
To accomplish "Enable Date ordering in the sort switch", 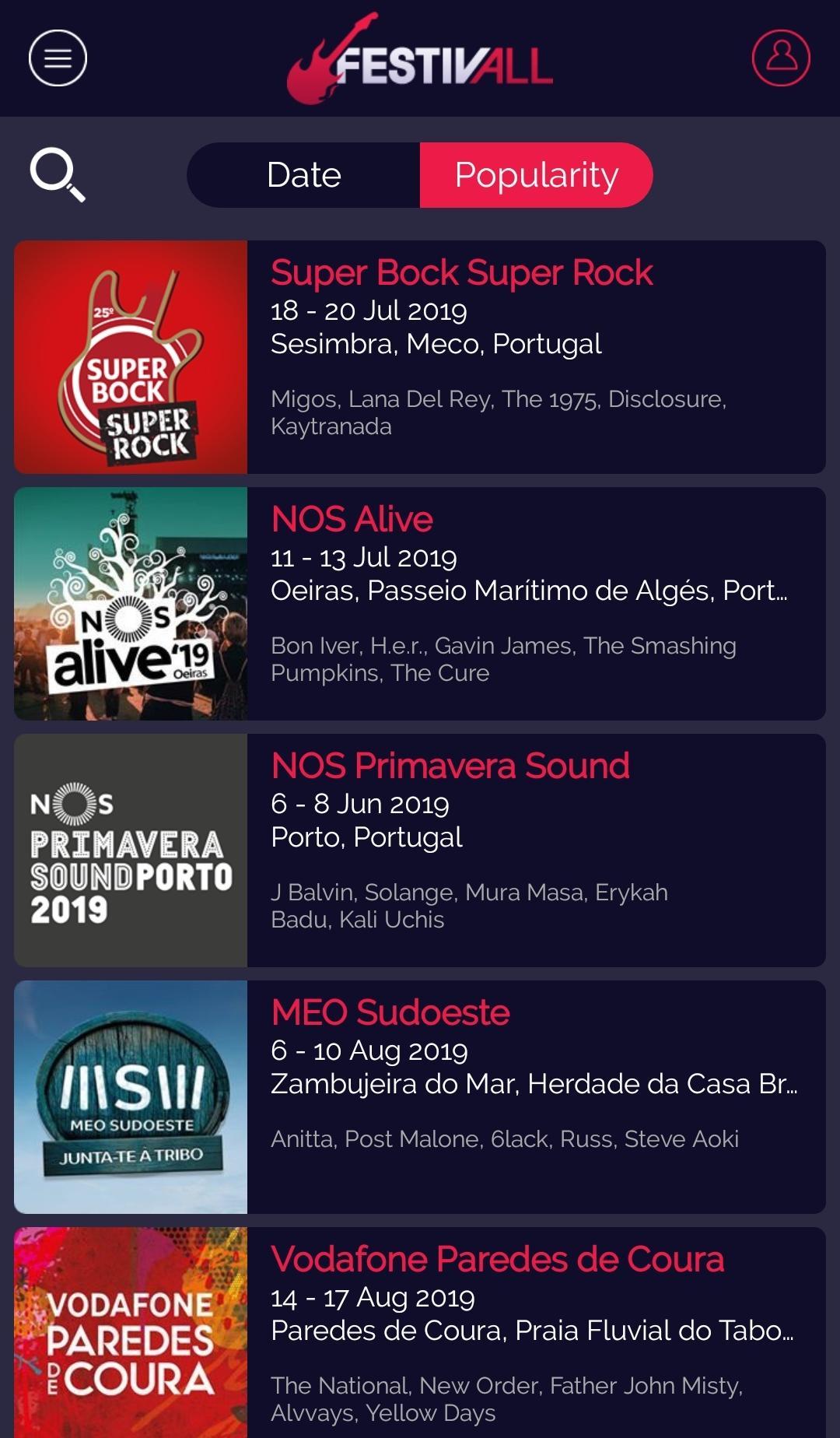I will click(x=304, y=175).
